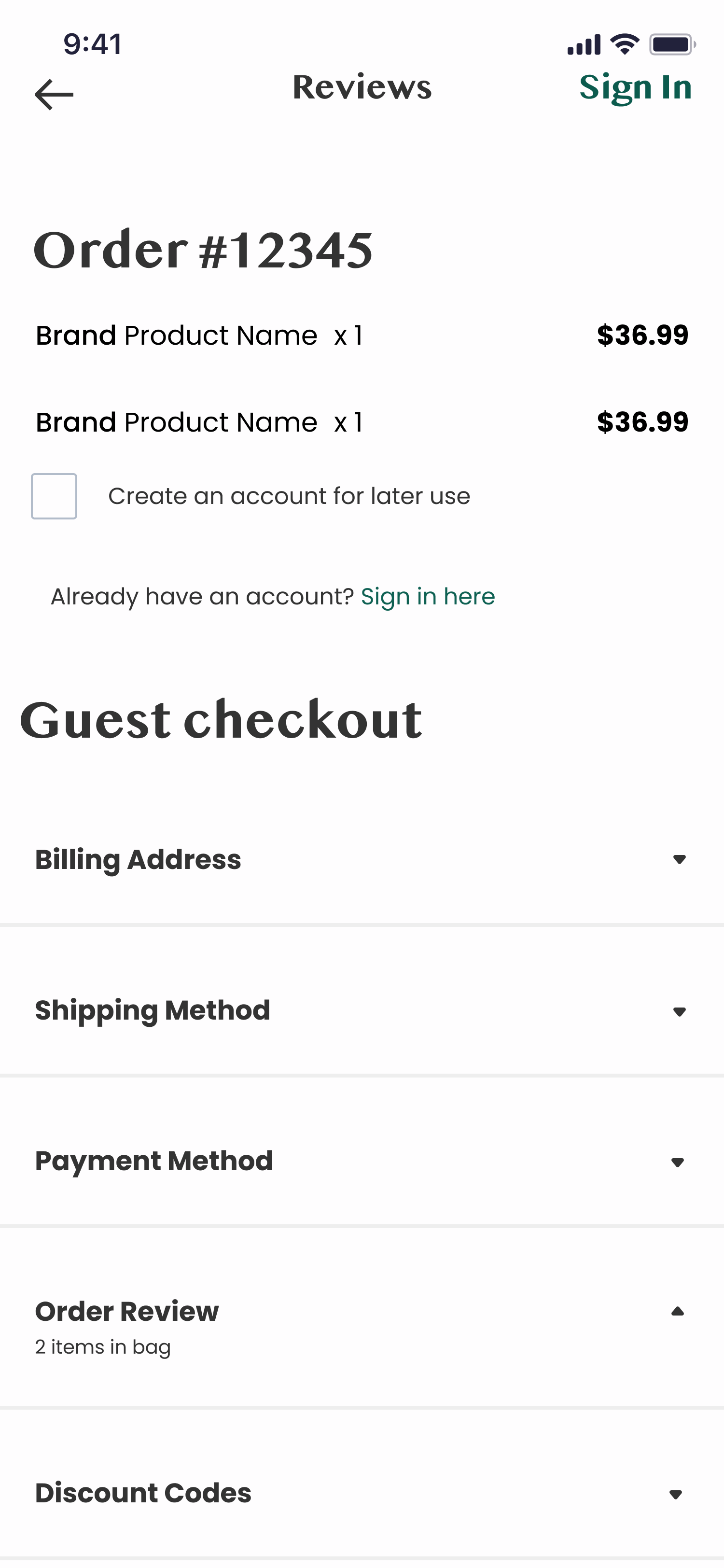This screenshot has width=724, height=1568.
Task: Tap Sign In in the header
Action: [x=635, y=87]
